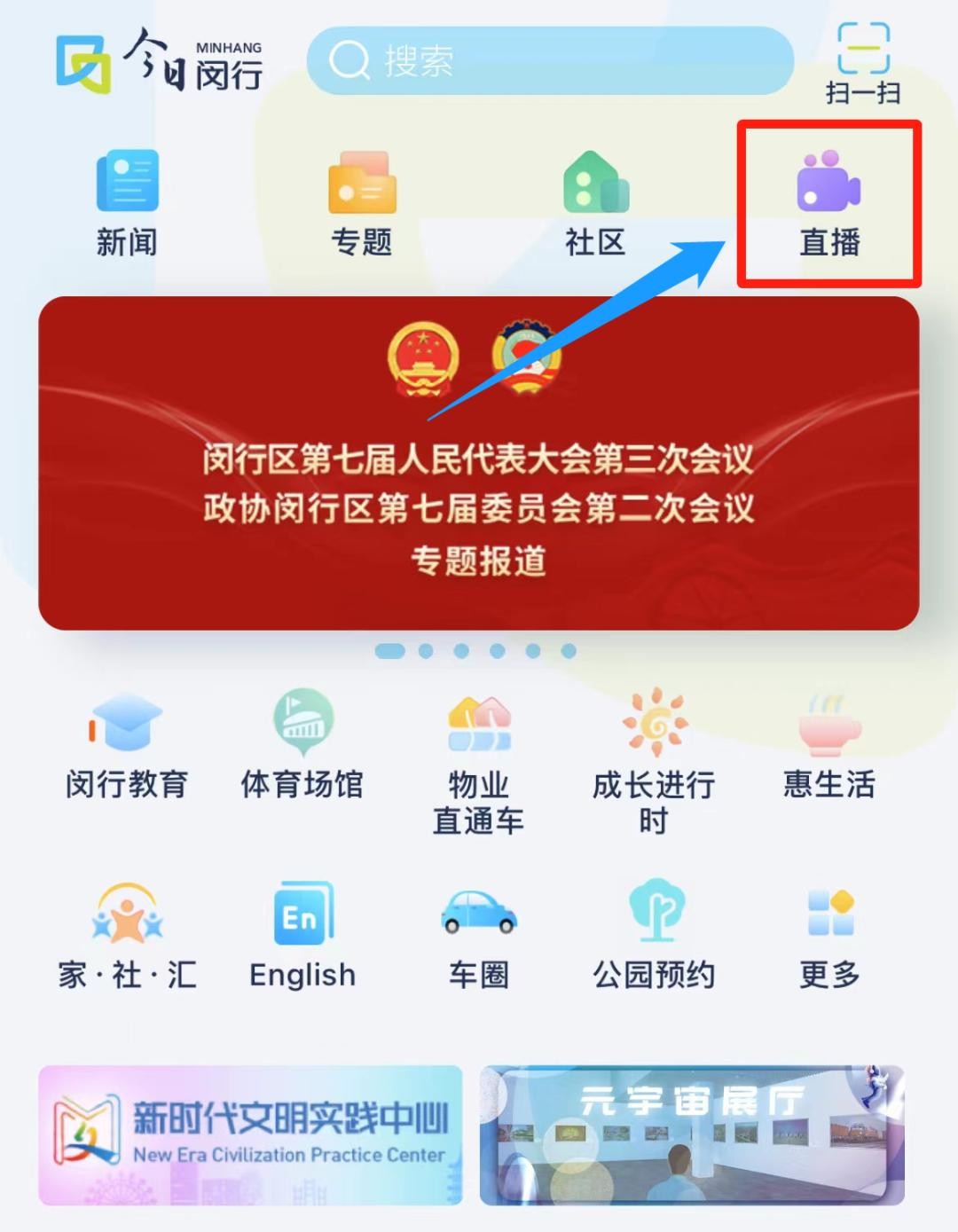Open the 新时代文明实践中心 card
The image size is (958, 1232).
pyautogui.click(x=251, y=1135)
